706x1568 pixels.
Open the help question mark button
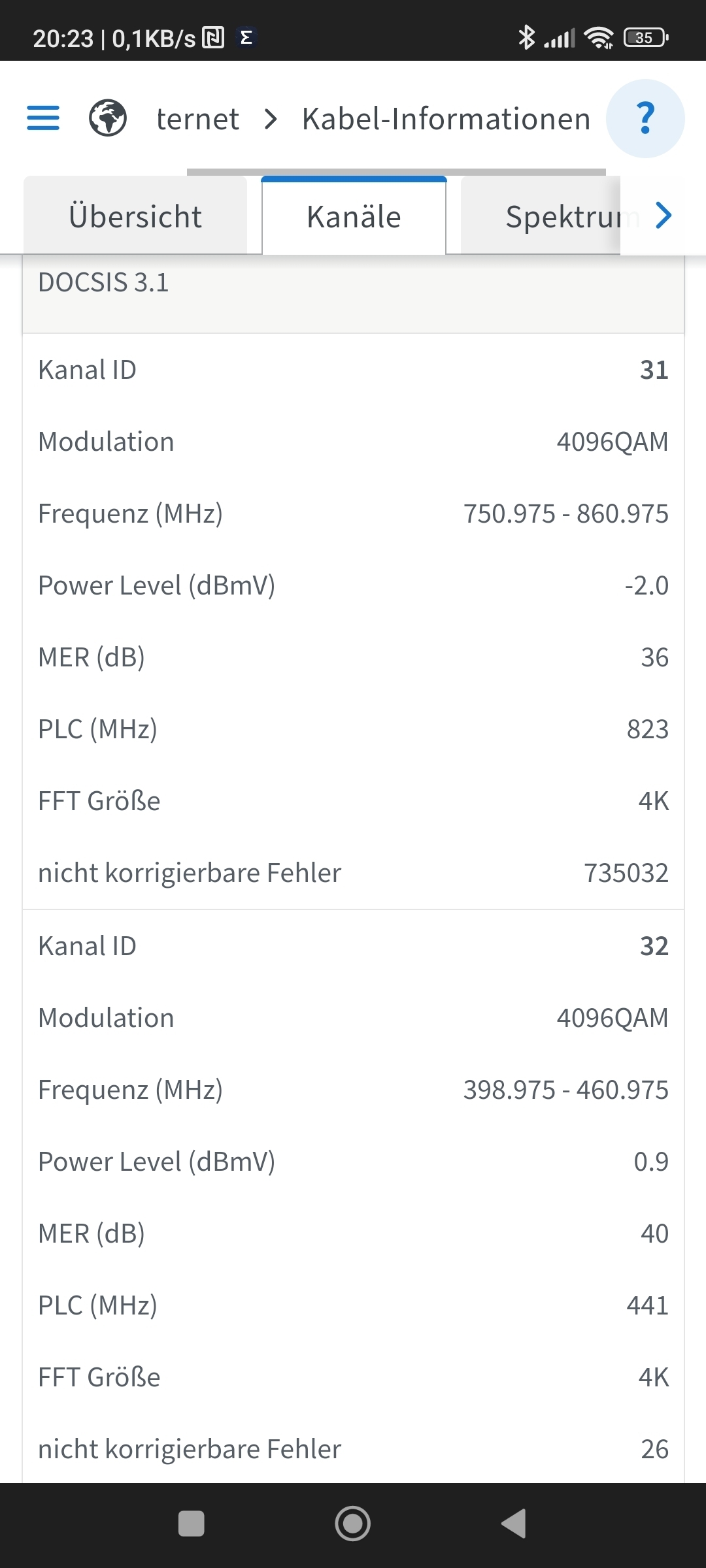(x=645, y=118)
